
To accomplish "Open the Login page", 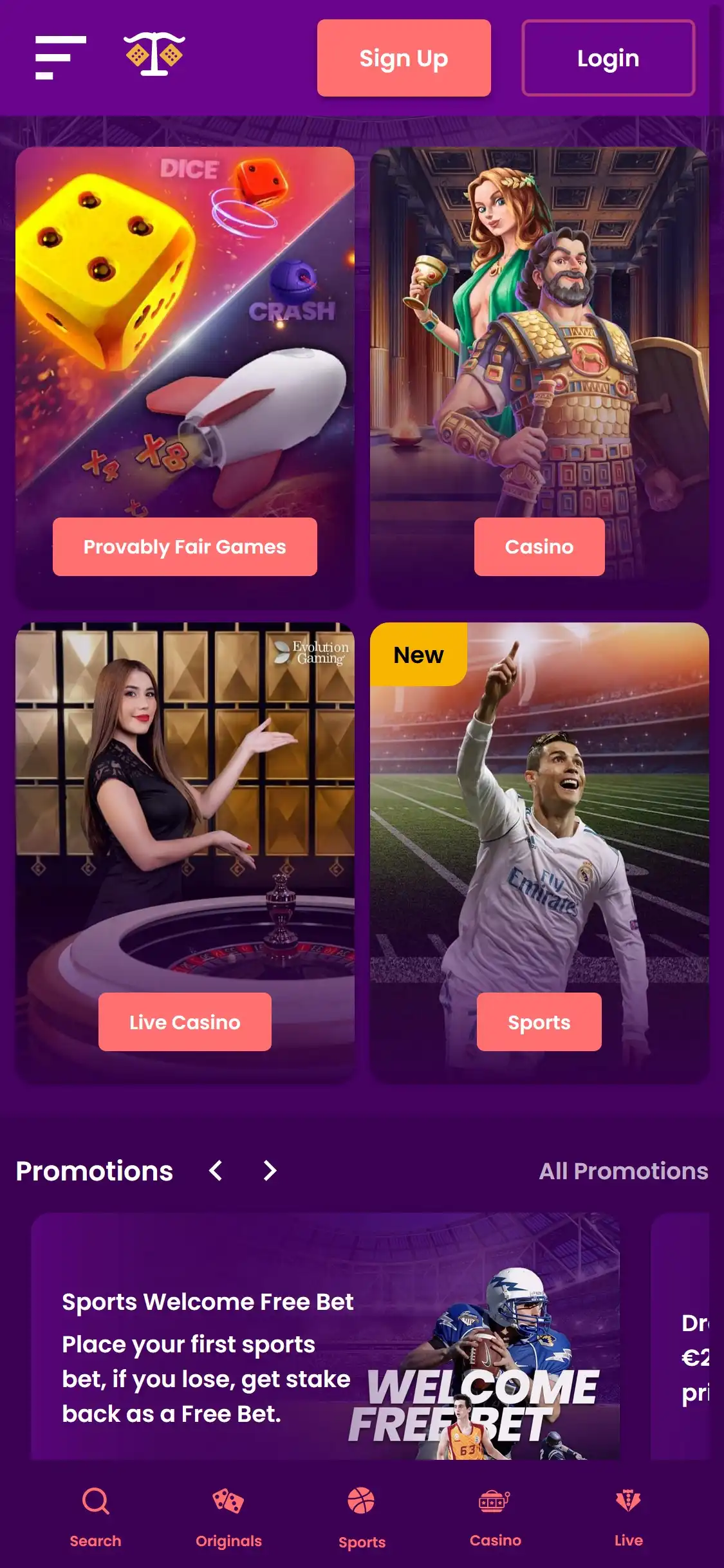I will tap(608, 58).
